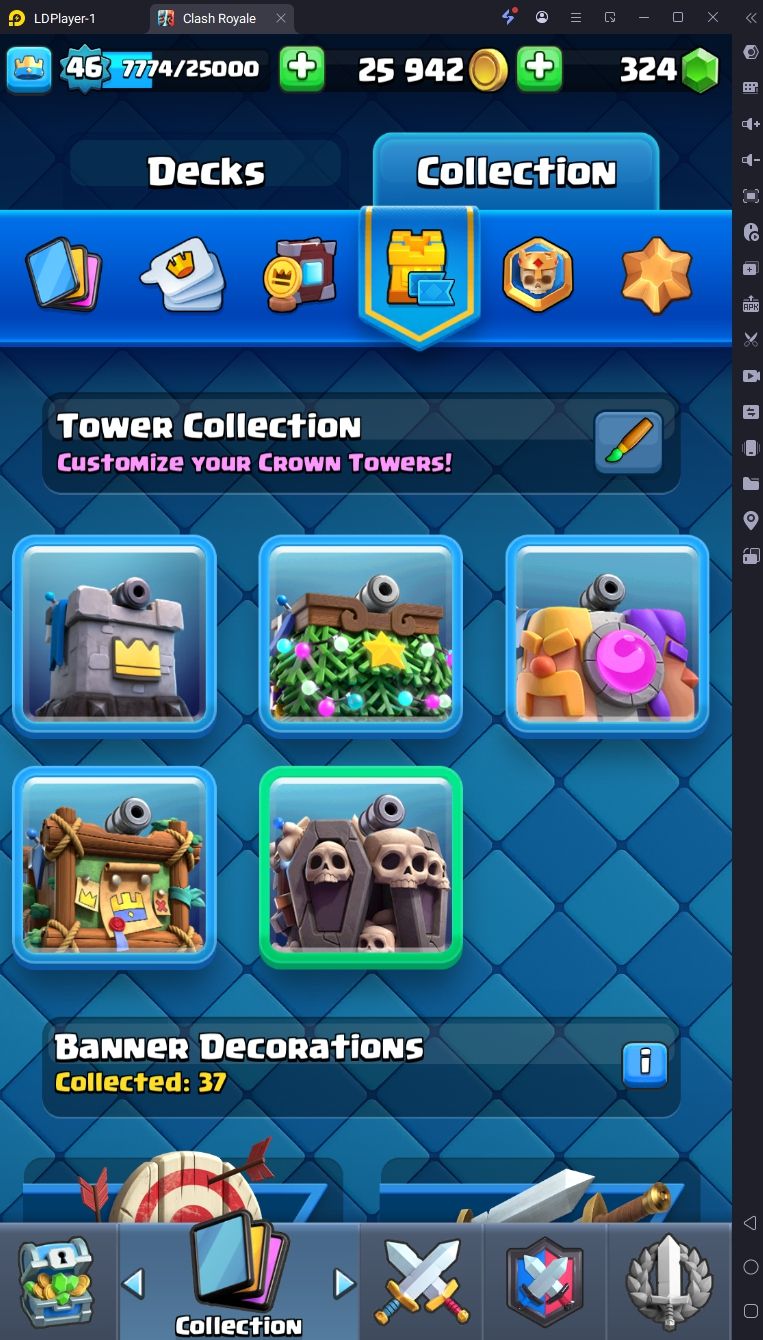Select the default stone crown tower skin
The height and width of the screenshot is (1340, 763).
pyautogui.click(x=114, y=635)
